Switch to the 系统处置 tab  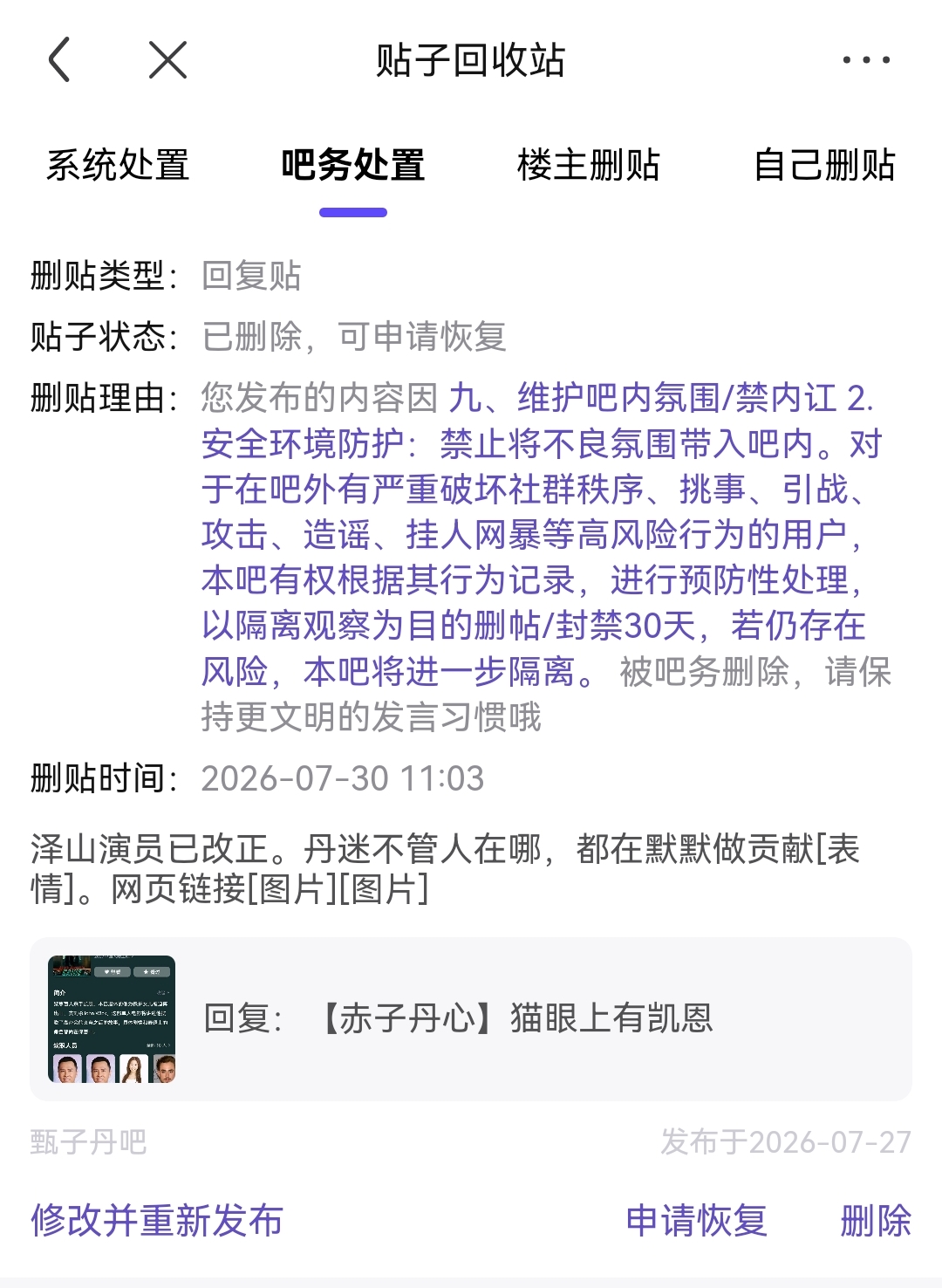(x=118, y=165)
